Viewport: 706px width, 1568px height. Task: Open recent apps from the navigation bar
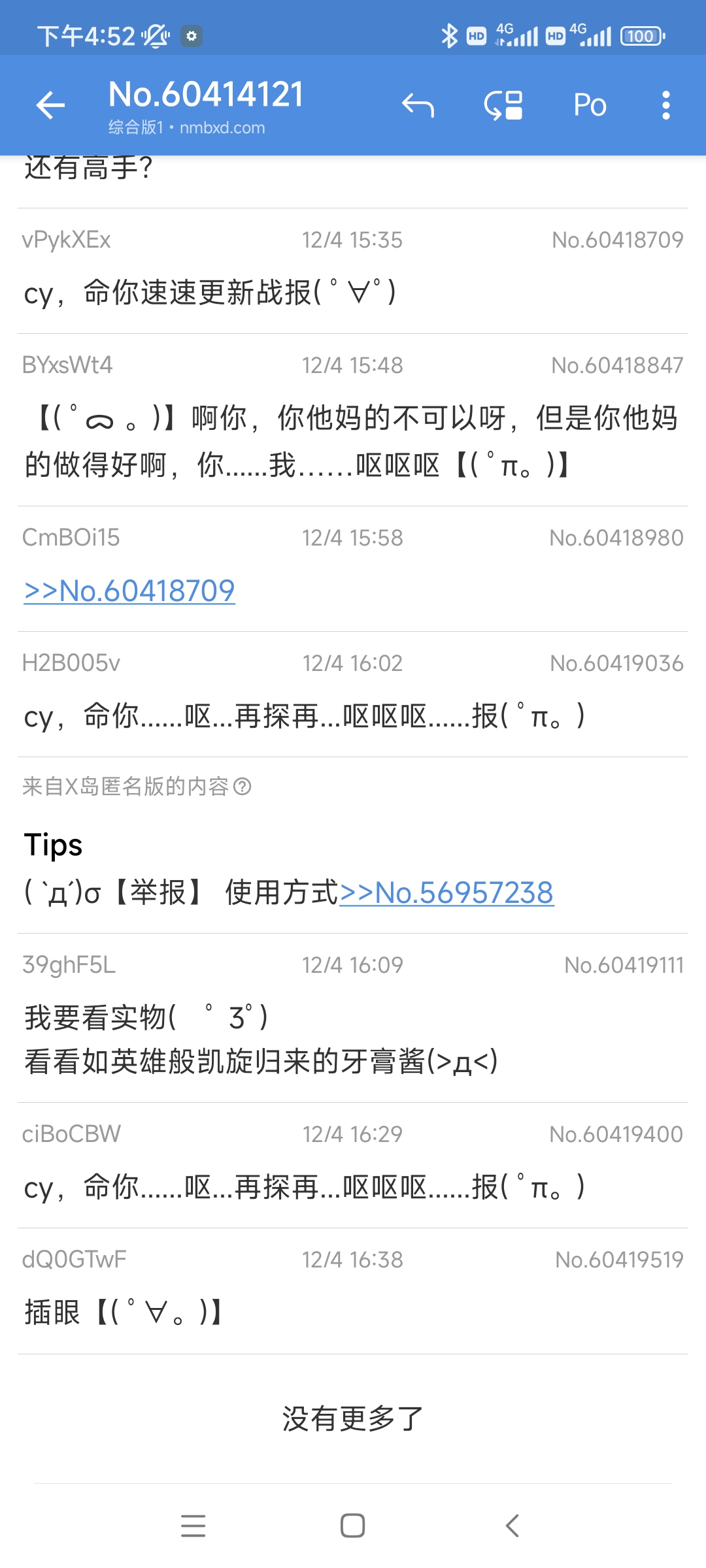click(193, 1526)
